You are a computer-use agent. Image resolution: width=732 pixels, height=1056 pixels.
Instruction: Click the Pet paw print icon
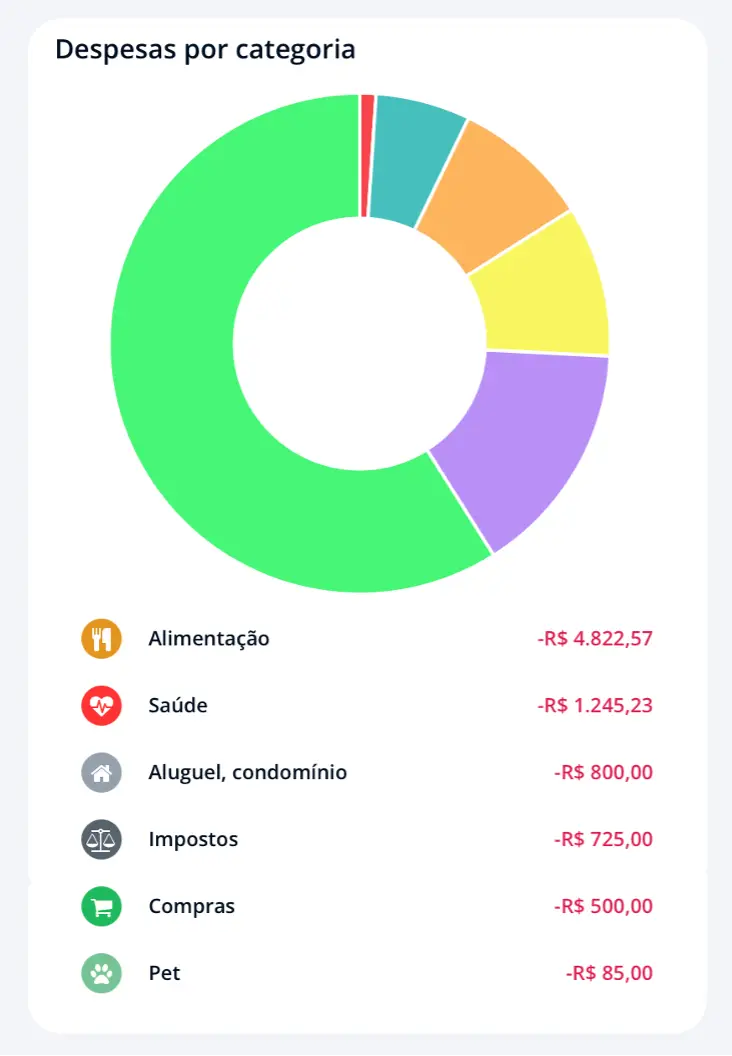101,973
